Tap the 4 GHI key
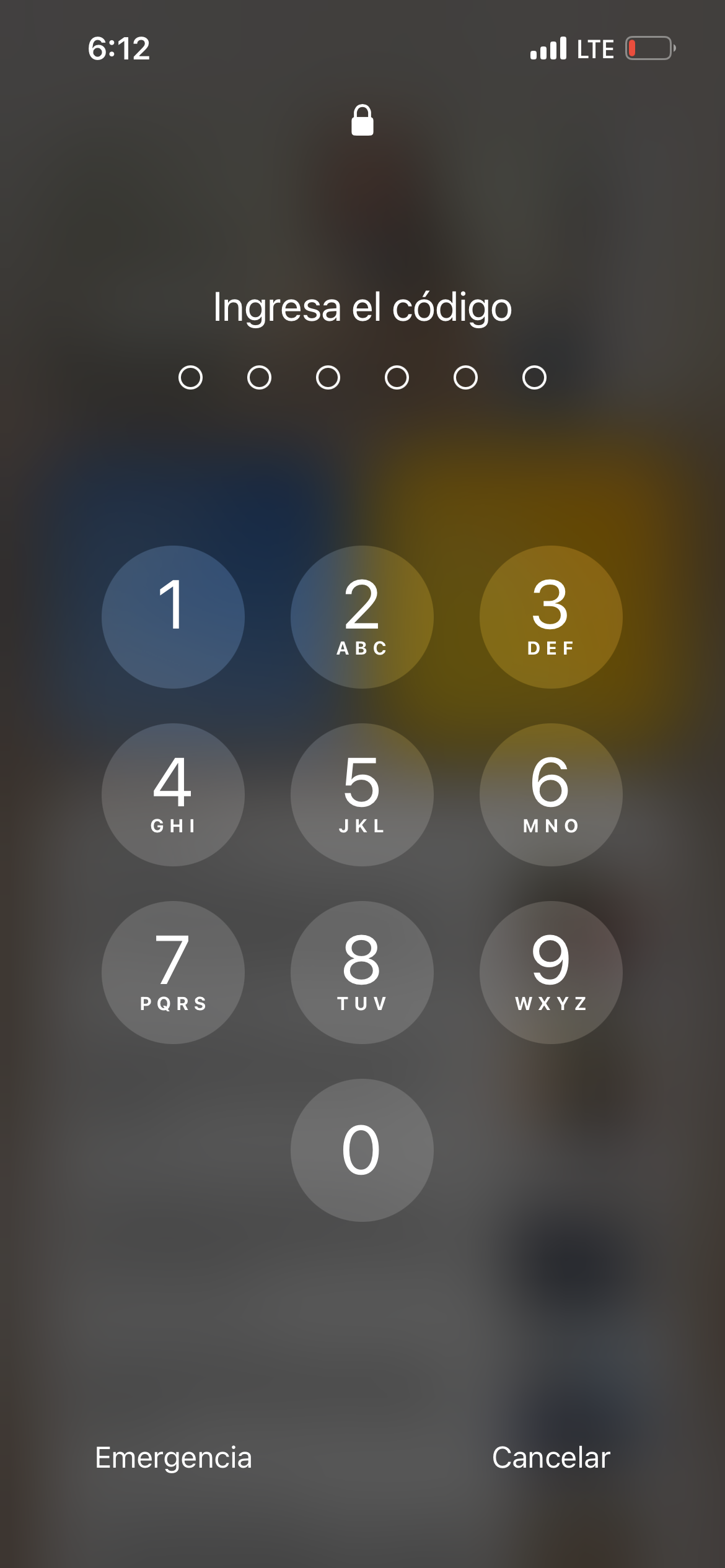This screenshot has width=725, height=1568. [x=173, y=795]
